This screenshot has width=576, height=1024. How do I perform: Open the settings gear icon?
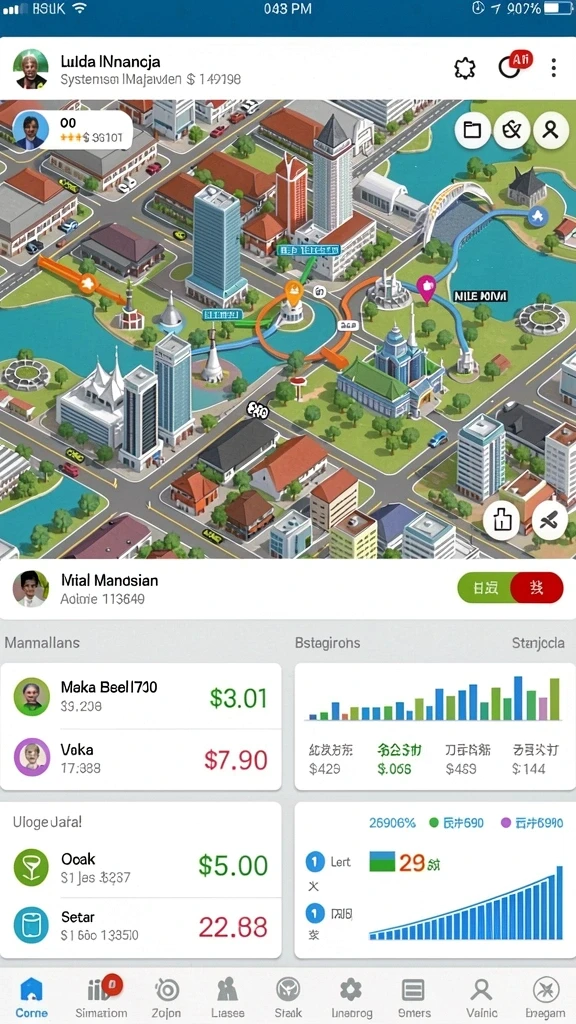pyautogui.click(x=464, y=68)
